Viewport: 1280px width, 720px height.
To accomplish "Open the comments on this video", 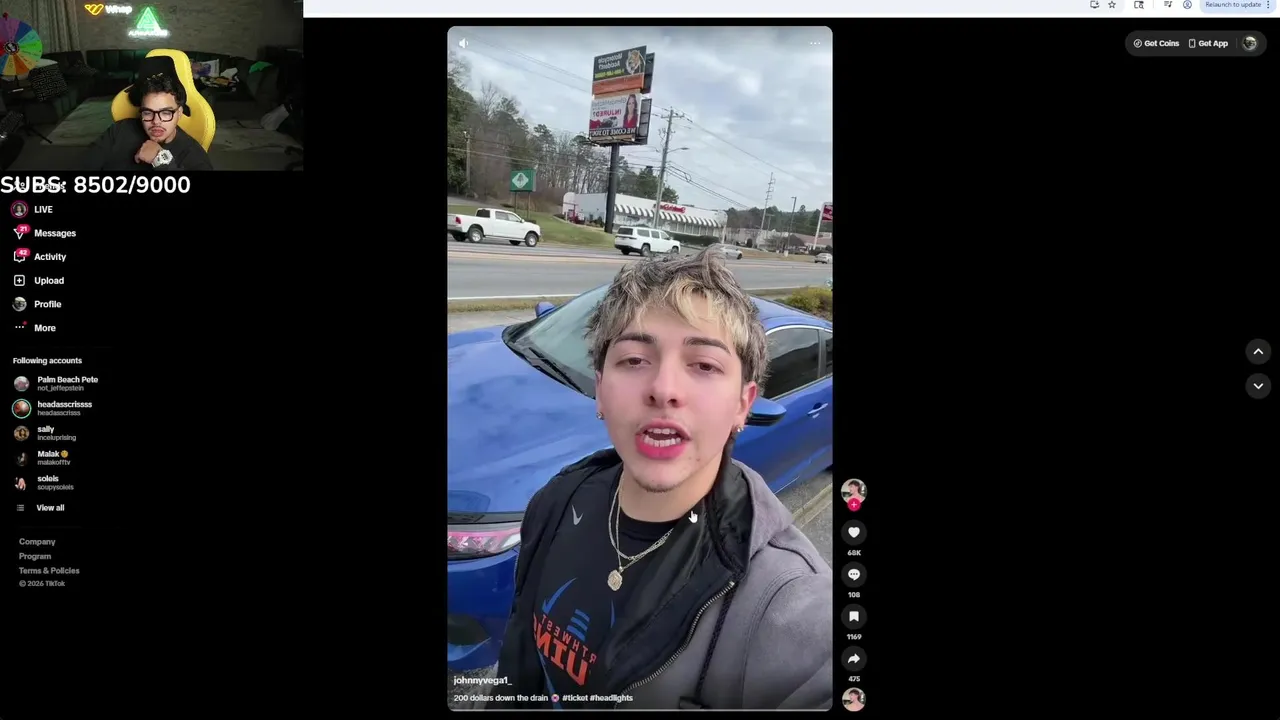I will click(854, 575).
